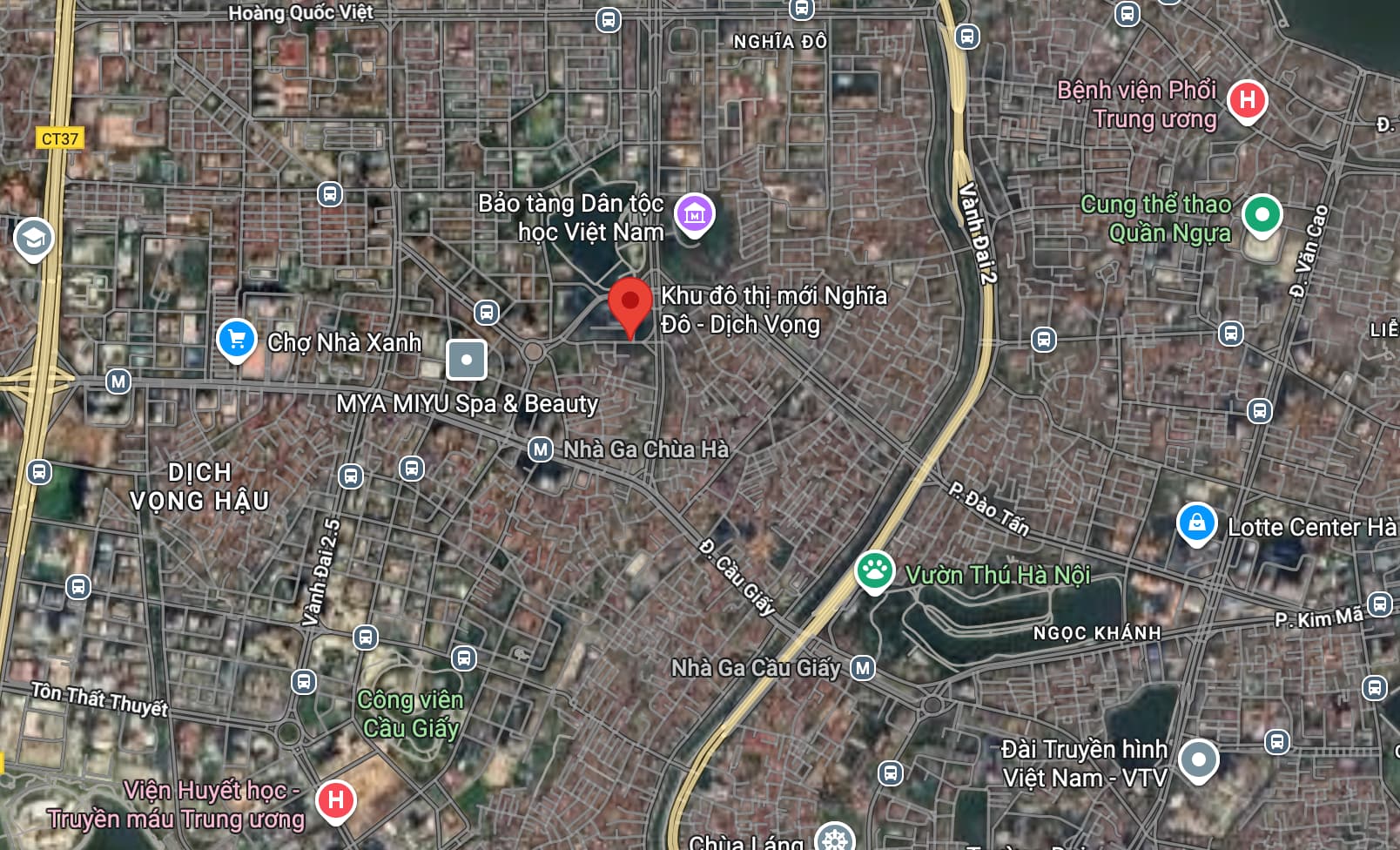The image size is (1400, 850).
Task: Select the Chùa Láng temple marker
Action: point(834,840)
